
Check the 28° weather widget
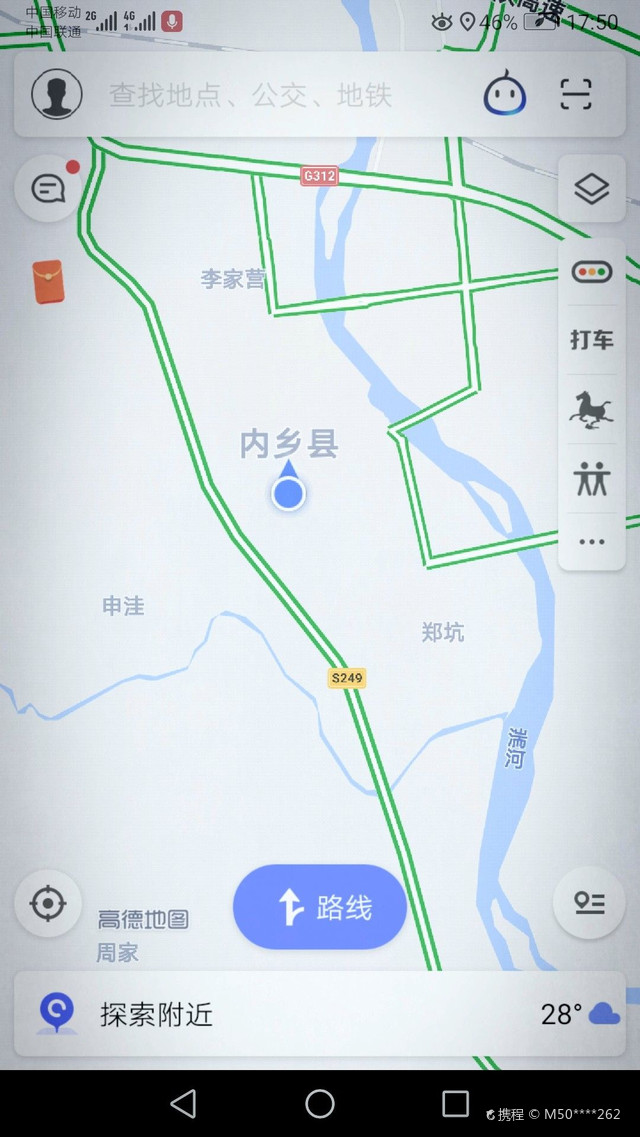point(580,1014)
